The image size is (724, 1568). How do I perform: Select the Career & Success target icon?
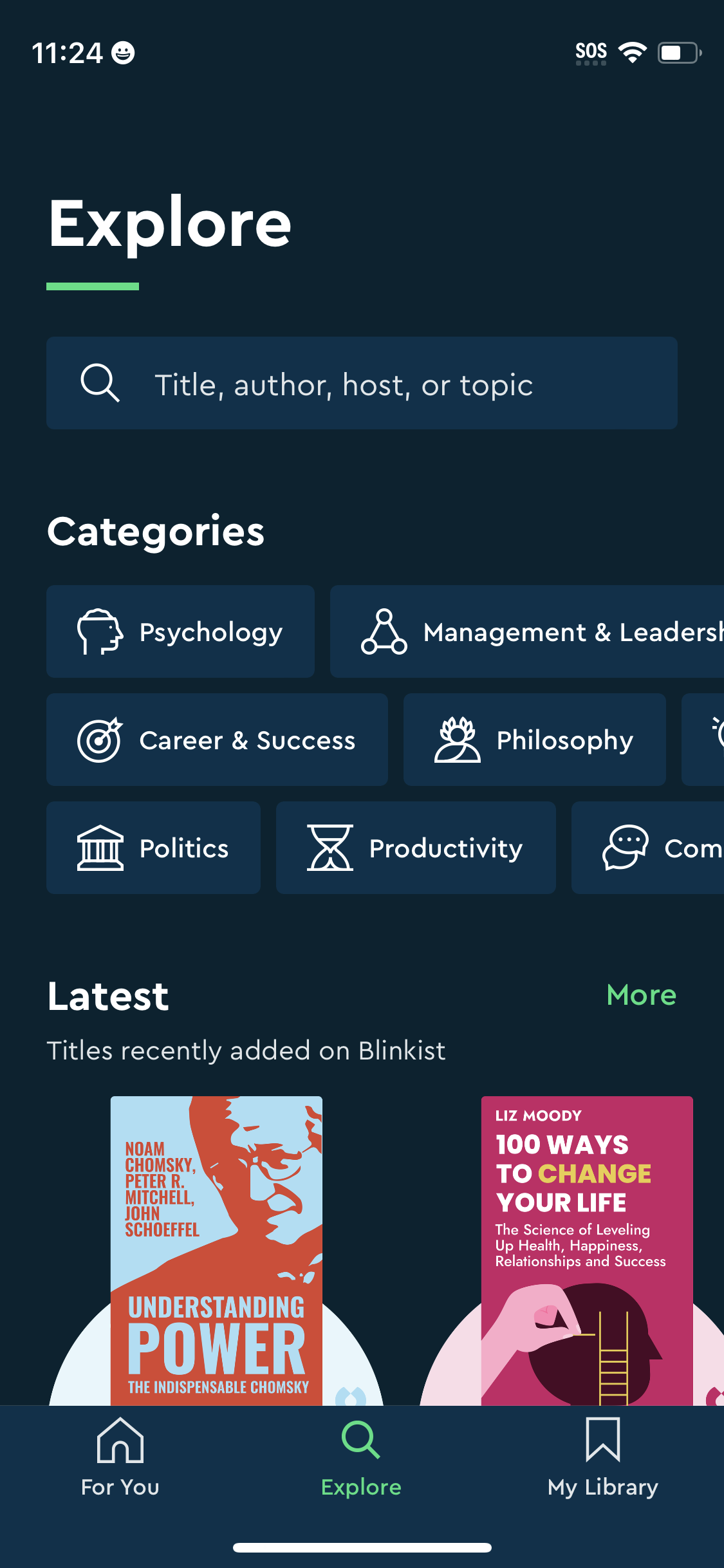[x=102, y=740]
